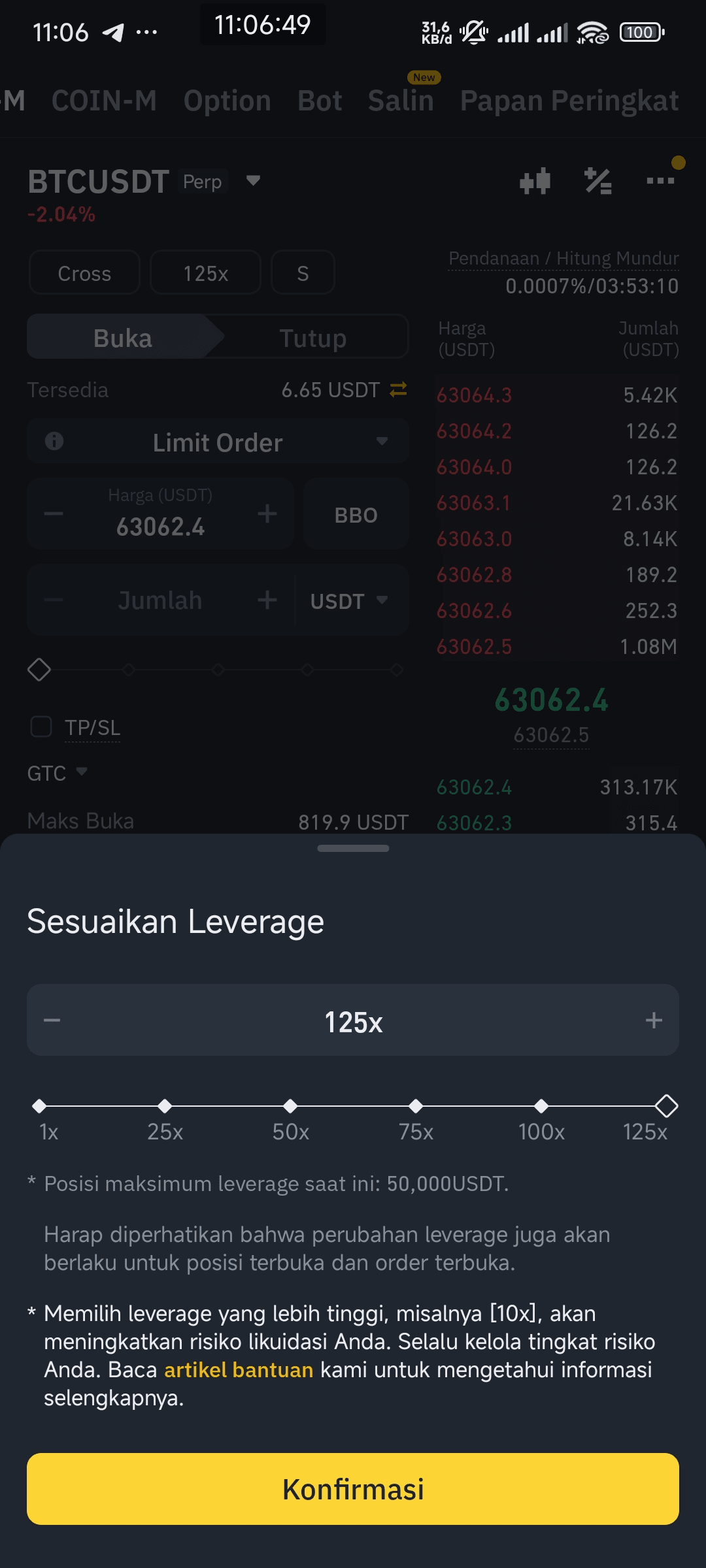The width and height of the screenshot is (706, 1568).
Task: Click the BBO price button
Action: click(x=356, y=514)
